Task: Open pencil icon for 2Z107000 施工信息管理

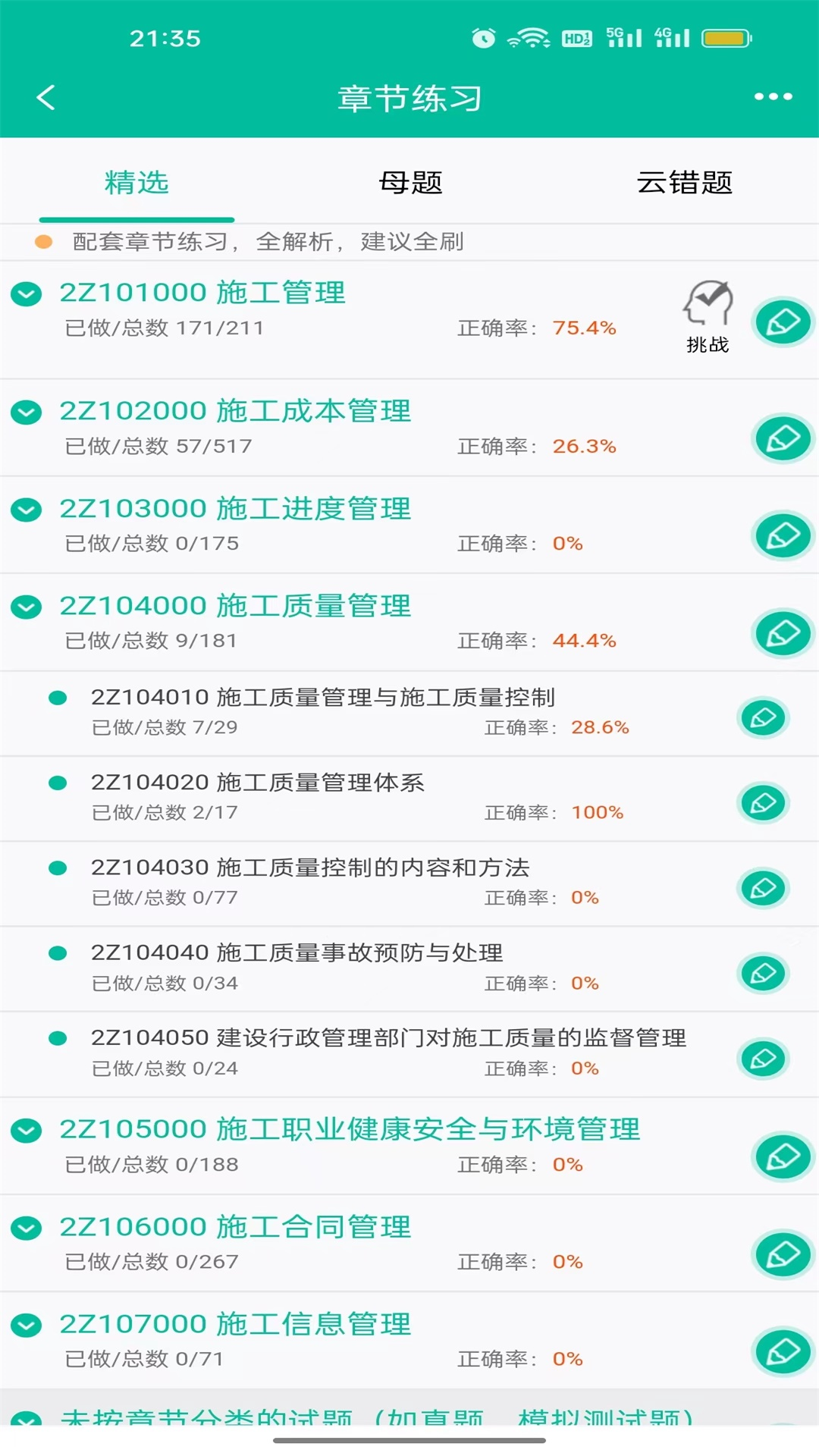Action: pyautogui.click(x=783, y=1350)
